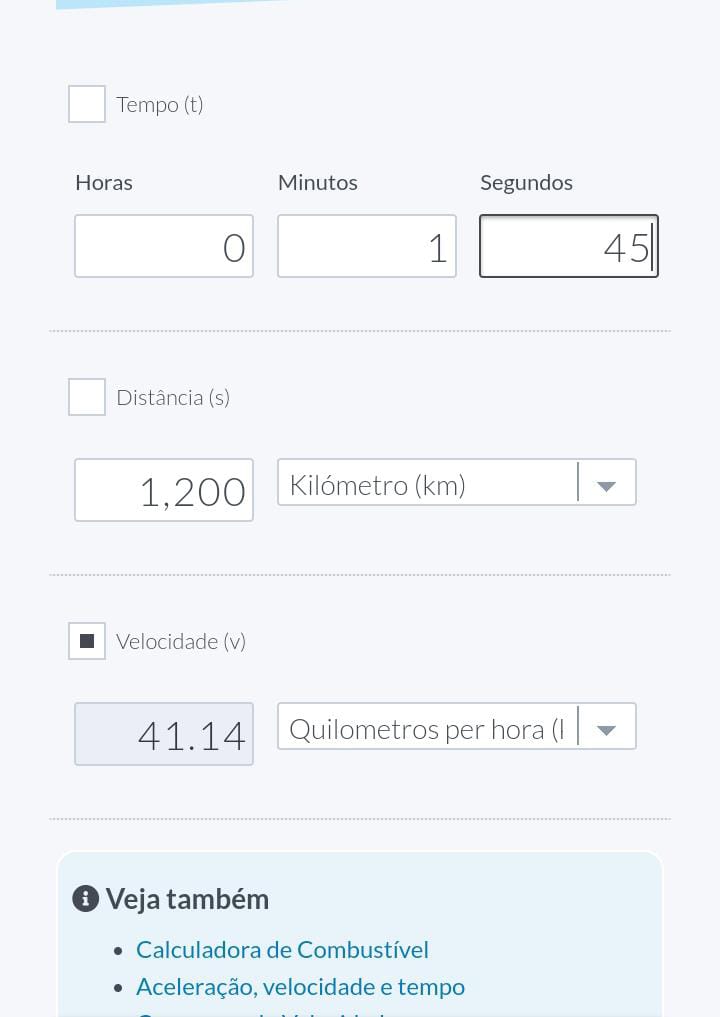Check the Tempo (t) checkbox

(x=87, y=104)
